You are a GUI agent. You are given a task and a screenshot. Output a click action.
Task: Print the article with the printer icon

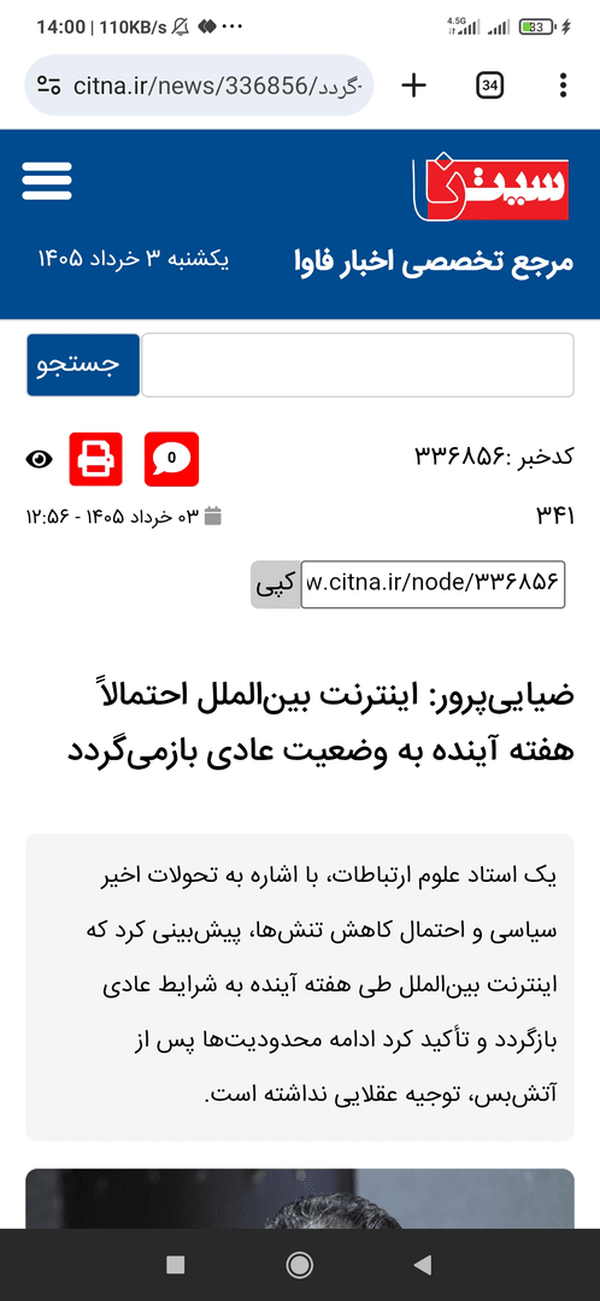click(x=96, y=459)
